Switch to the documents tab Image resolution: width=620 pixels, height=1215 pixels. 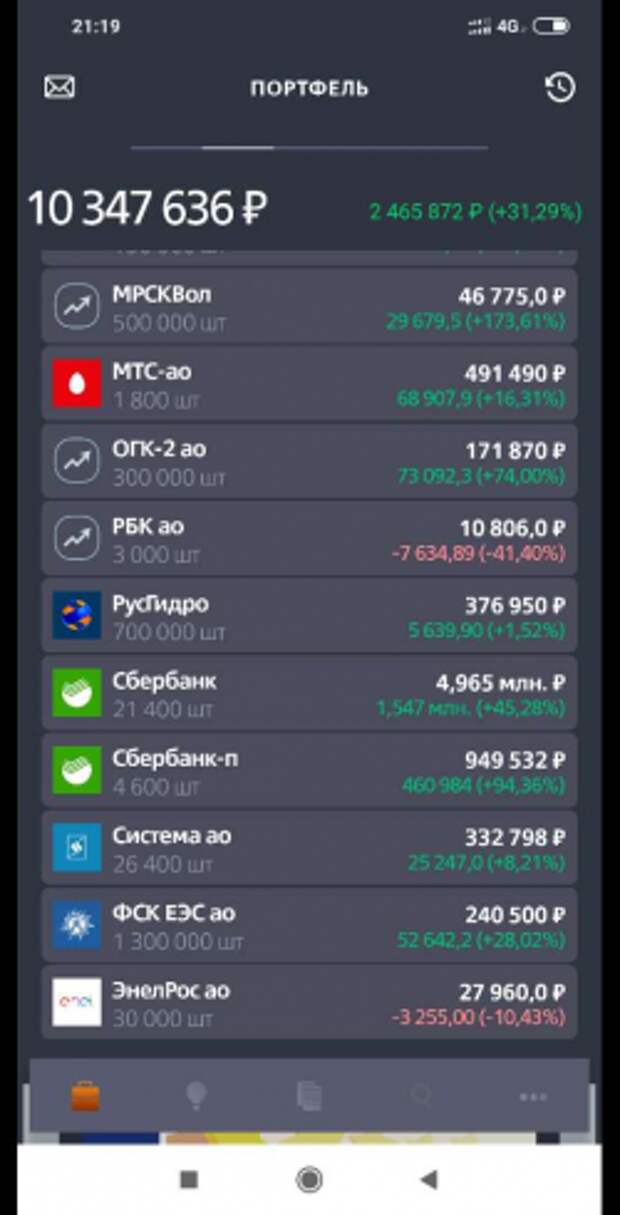coord(309,1097)
